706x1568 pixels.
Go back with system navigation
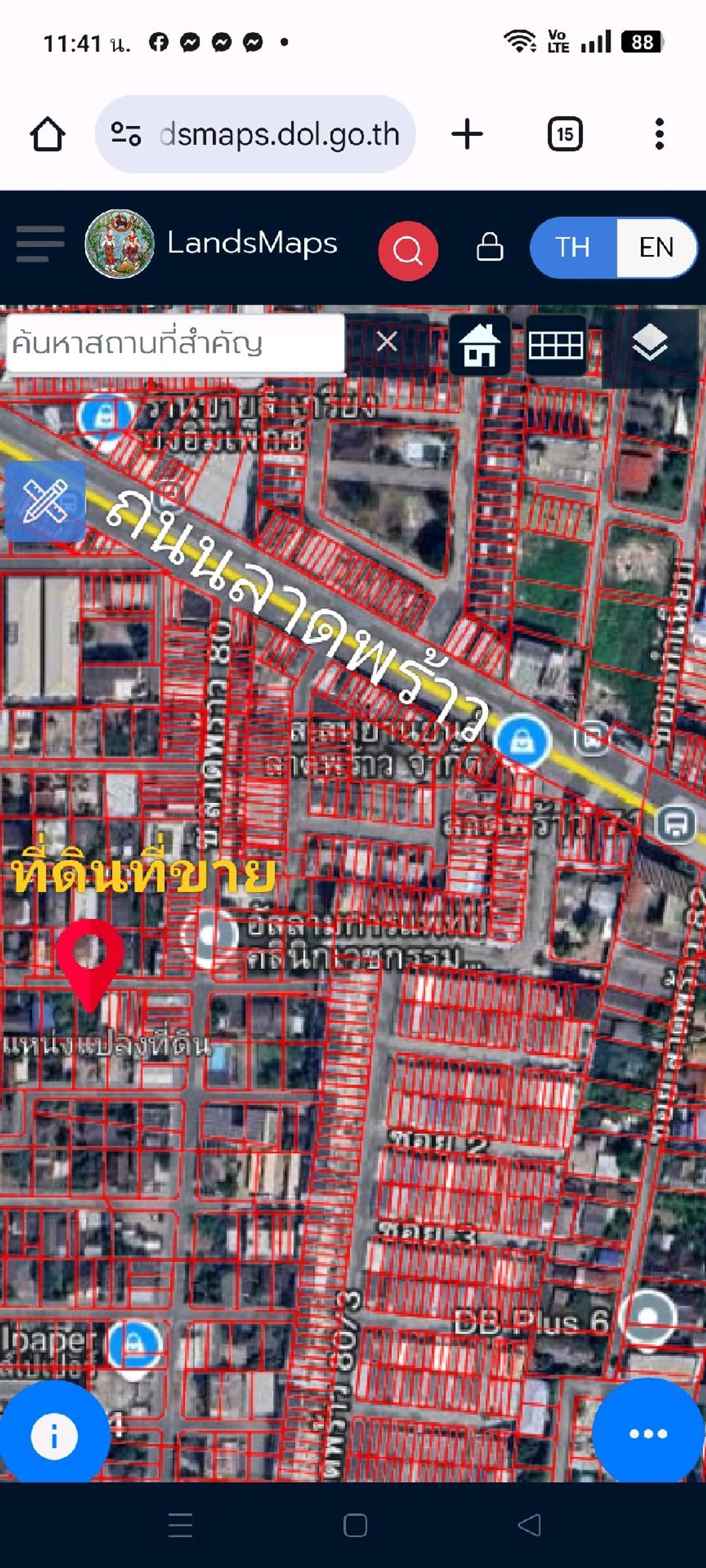click(x=529, y=1524)
